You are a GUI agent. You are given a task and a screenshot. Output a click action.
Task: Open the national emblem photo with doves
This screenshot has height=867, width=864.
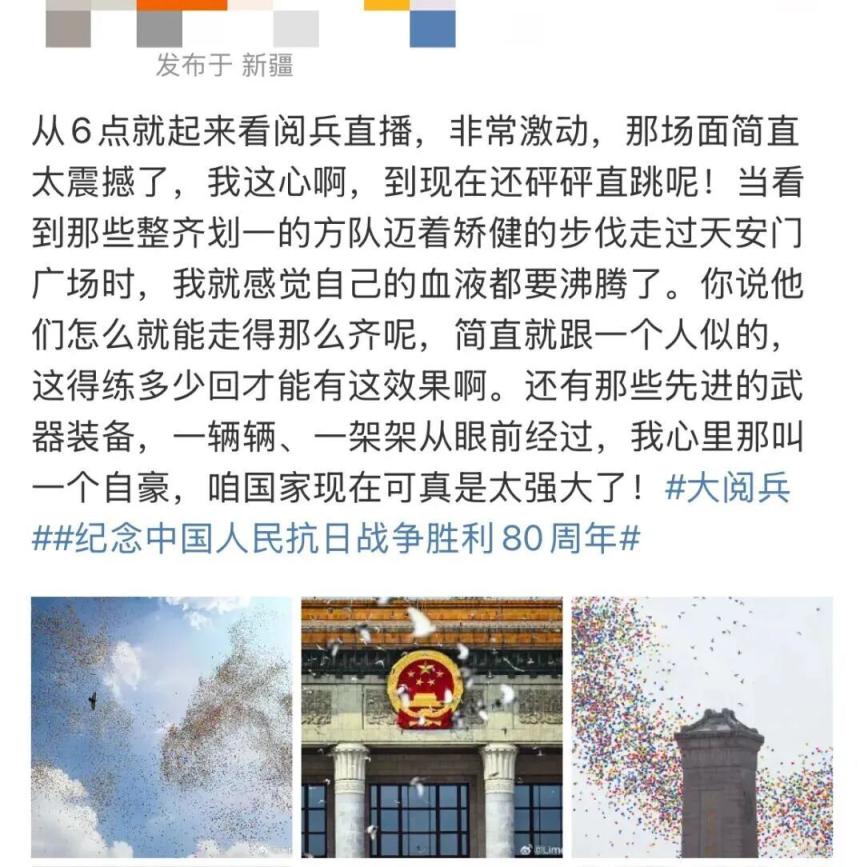pyautogui.click(x=431, y=727)
